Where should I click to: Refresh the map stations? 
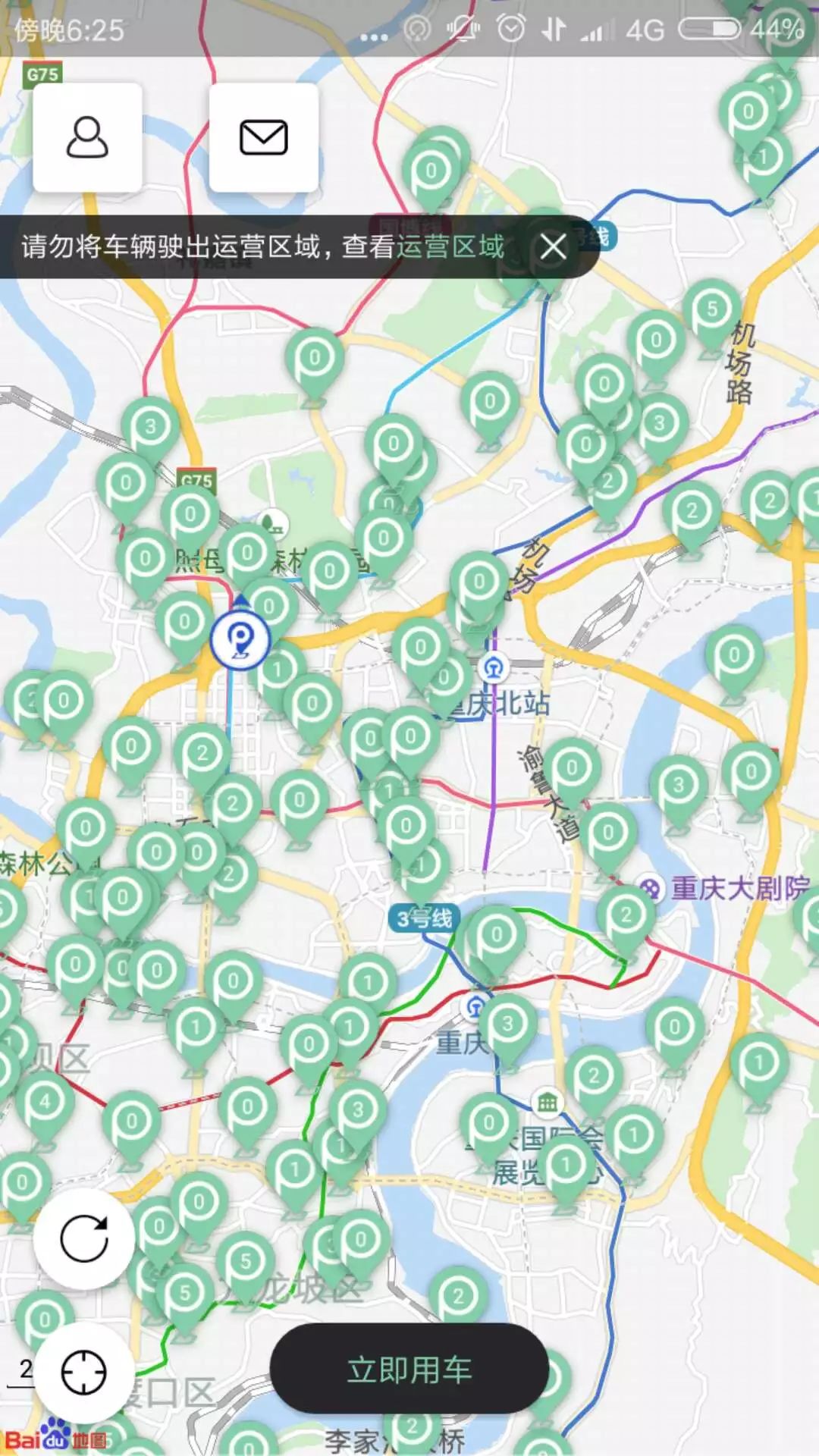pyautogui.click(x=84, y=1239)
